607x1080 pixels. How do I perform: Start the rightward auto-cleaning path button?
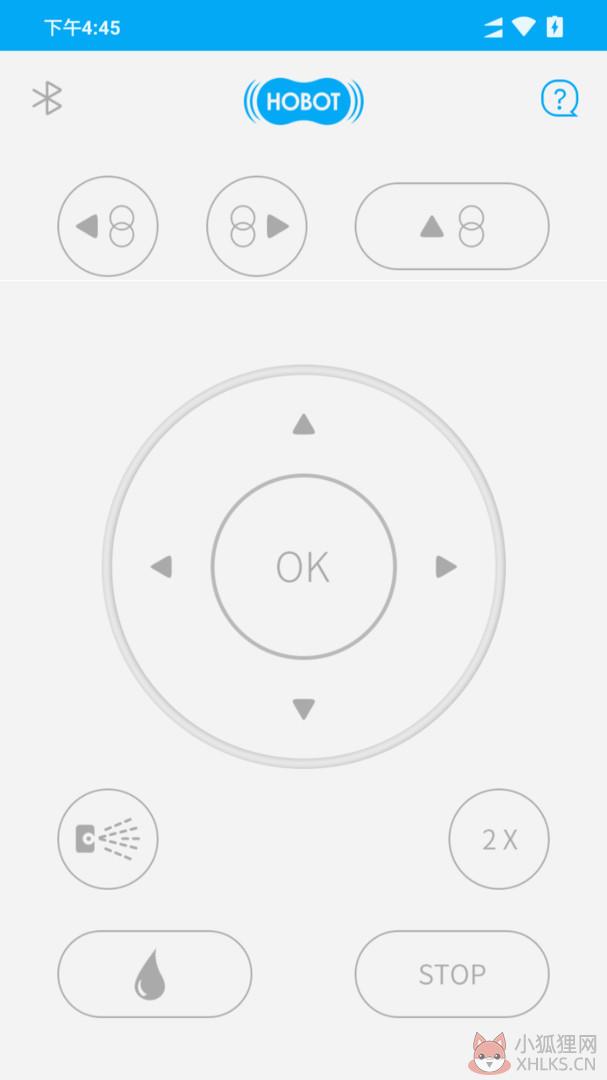(x=257, y=226)
